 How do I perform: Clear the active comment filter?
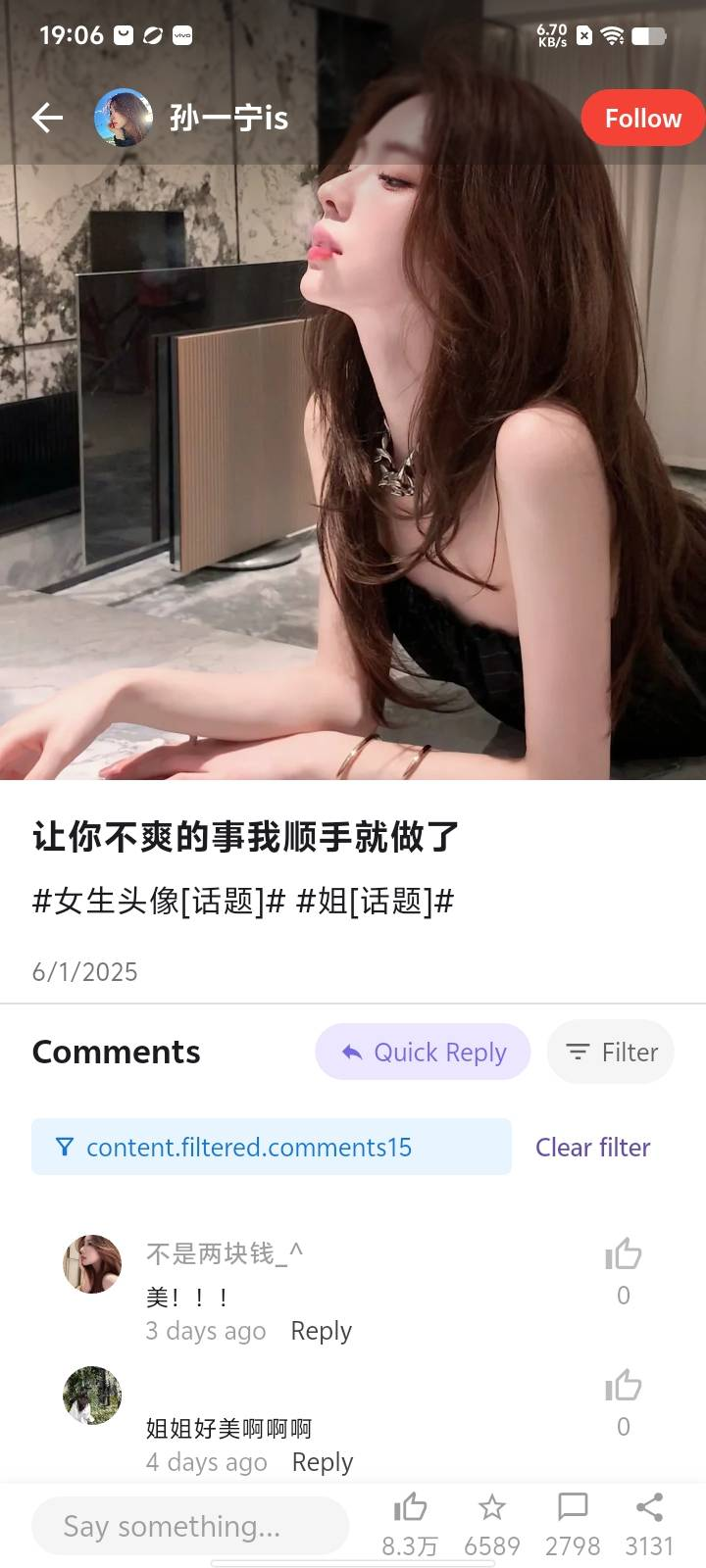click(592, 1147)
